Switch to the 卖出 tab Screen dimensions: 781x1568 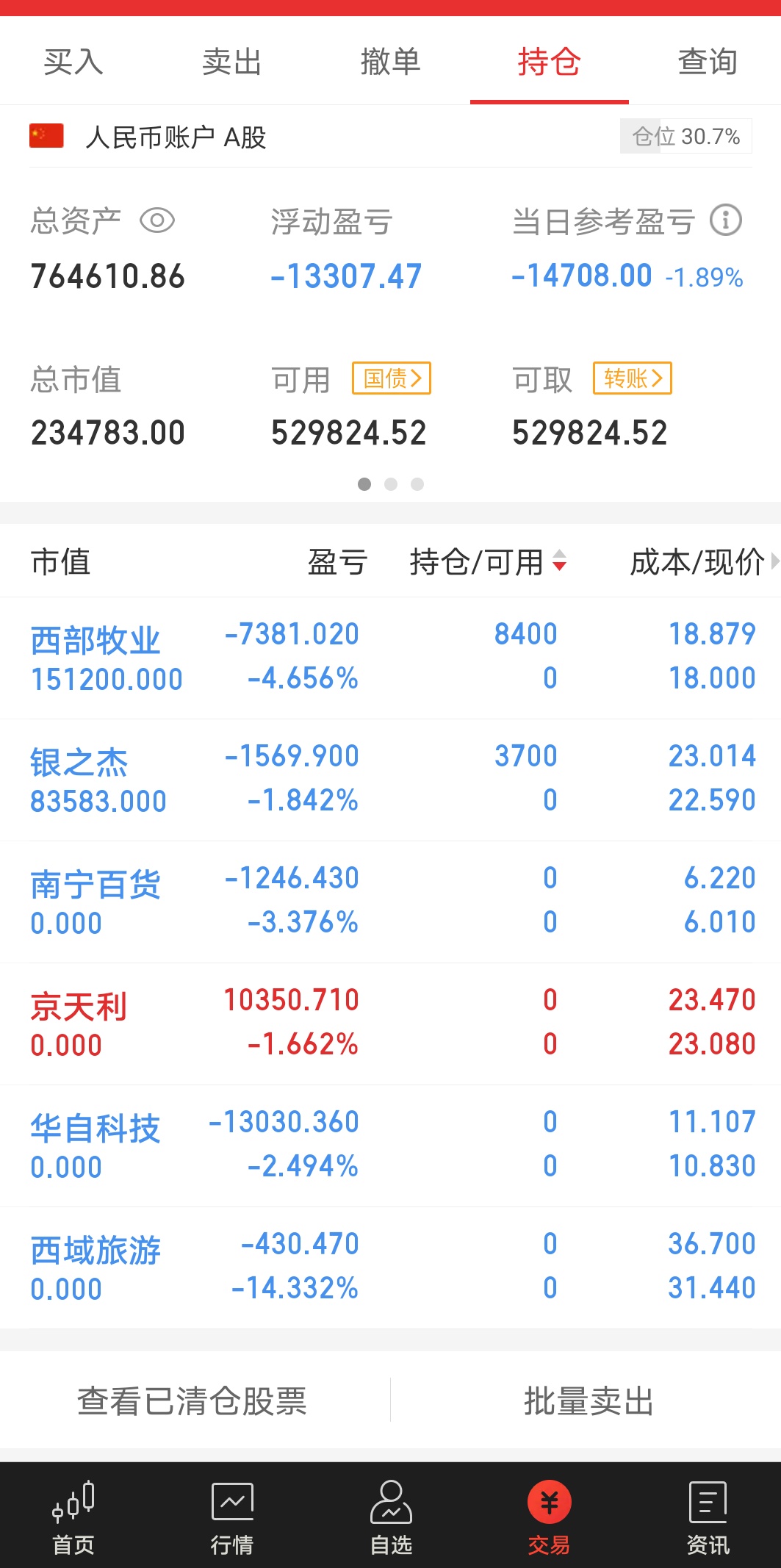[x=232, y=62]
